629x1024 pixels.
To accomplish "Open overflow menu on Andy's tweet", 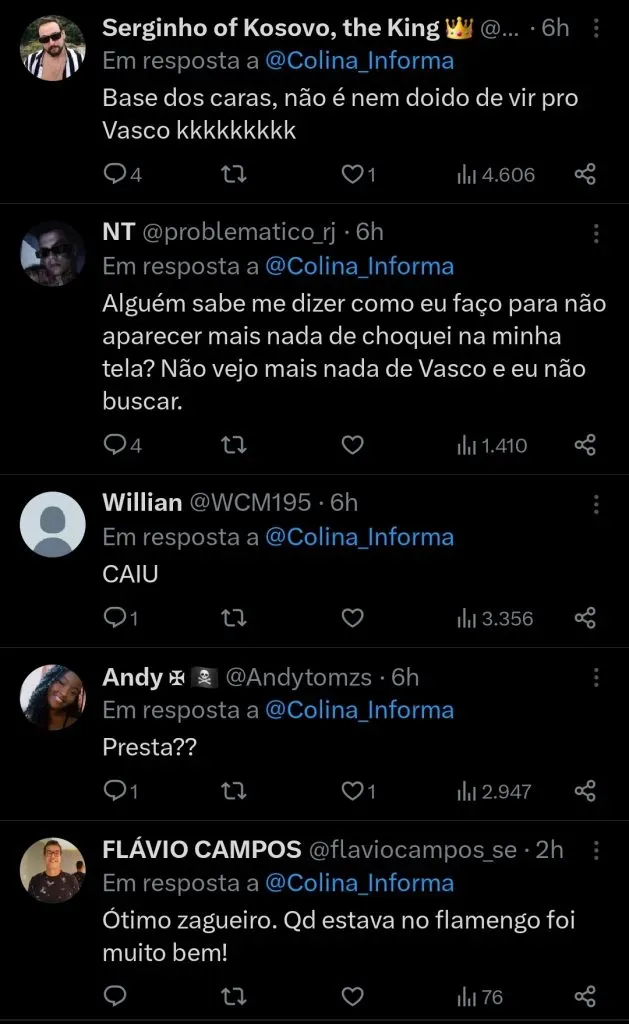I will (596, 677).
